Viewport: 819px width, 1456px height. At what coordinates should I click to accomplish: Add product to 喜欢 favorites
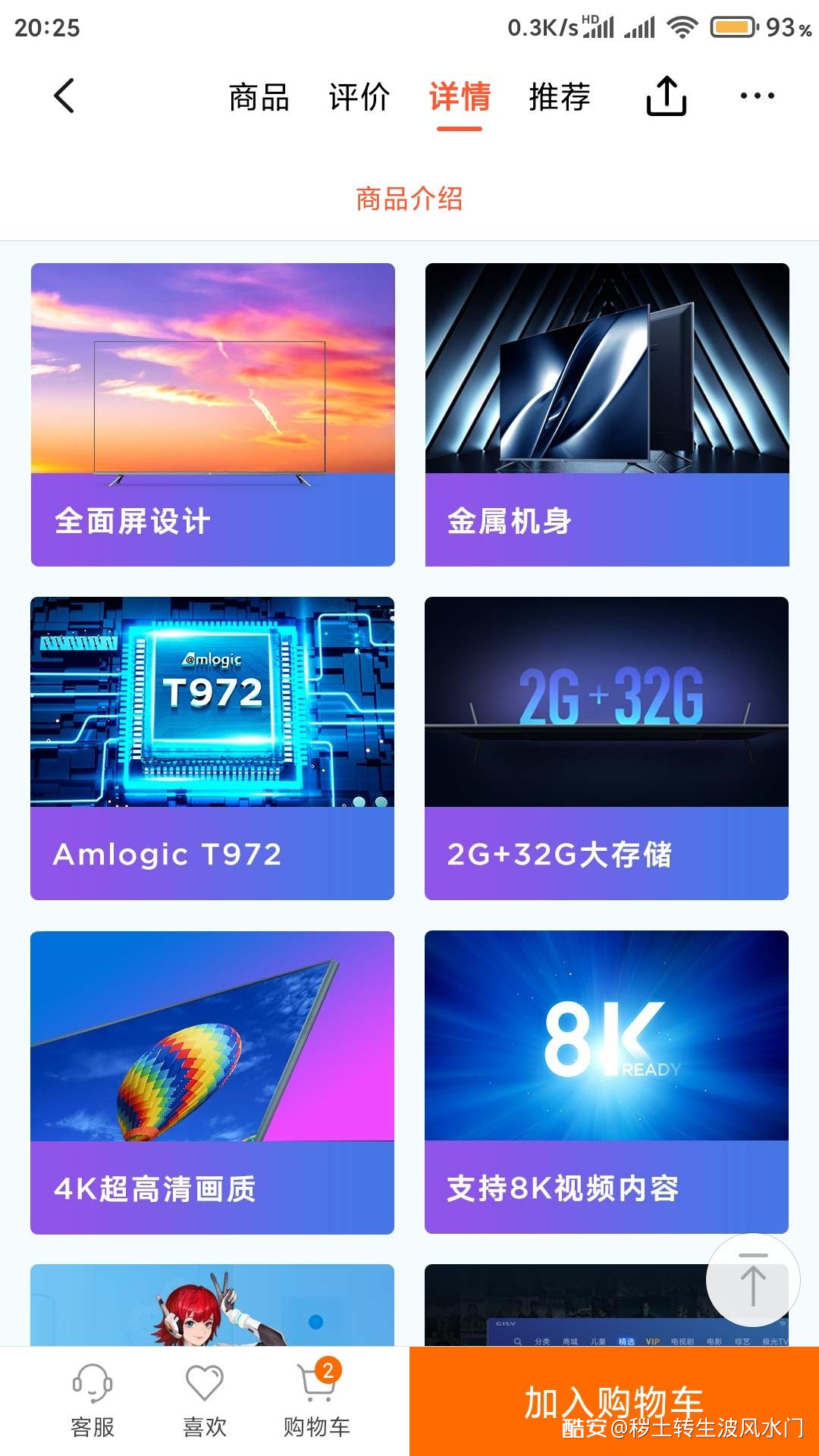point(205,1401)
